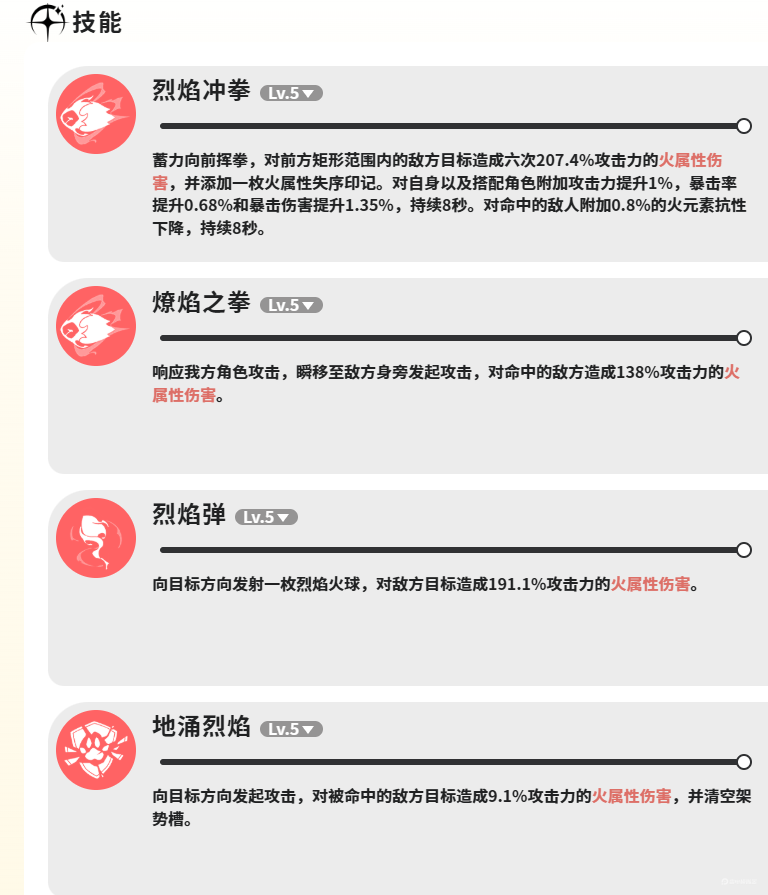
Task: Tap the 烈焰弹 level slider handle
Action: 743,550
